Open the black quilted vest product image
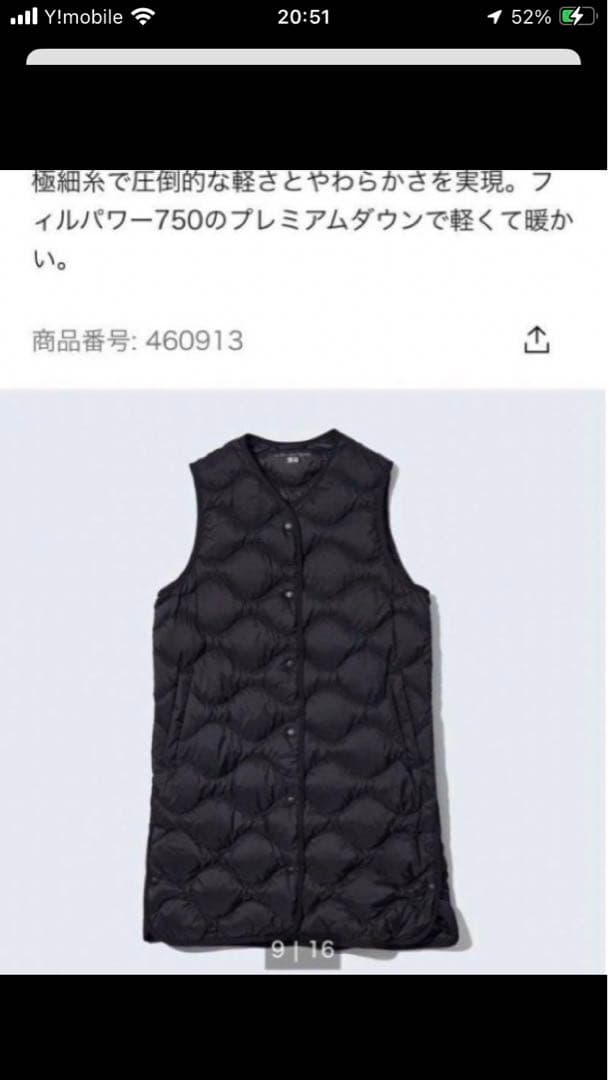 (x=303, y=680)
